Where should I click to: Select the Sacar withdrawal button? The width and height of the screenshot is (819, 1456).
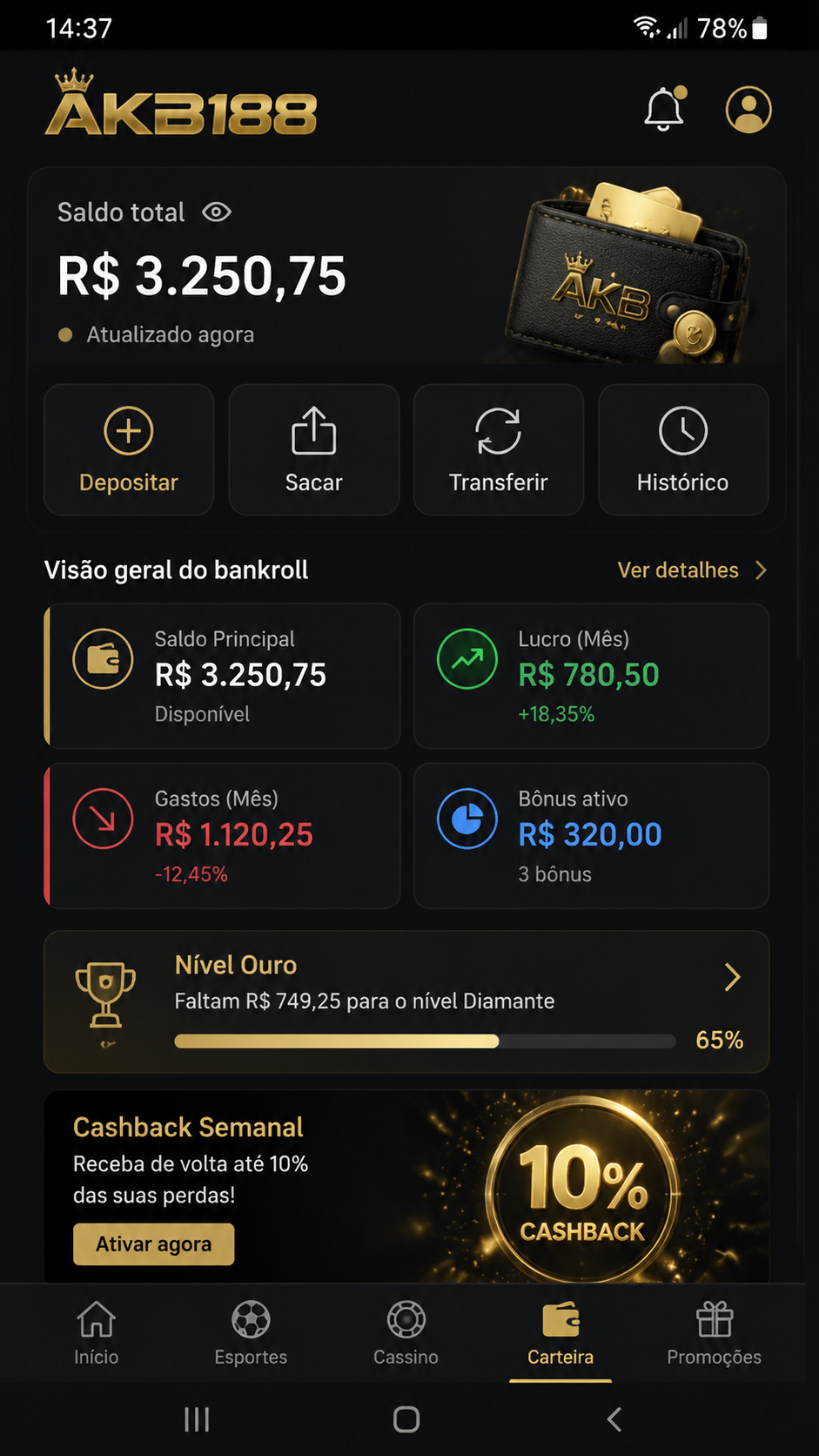[313, 450]
